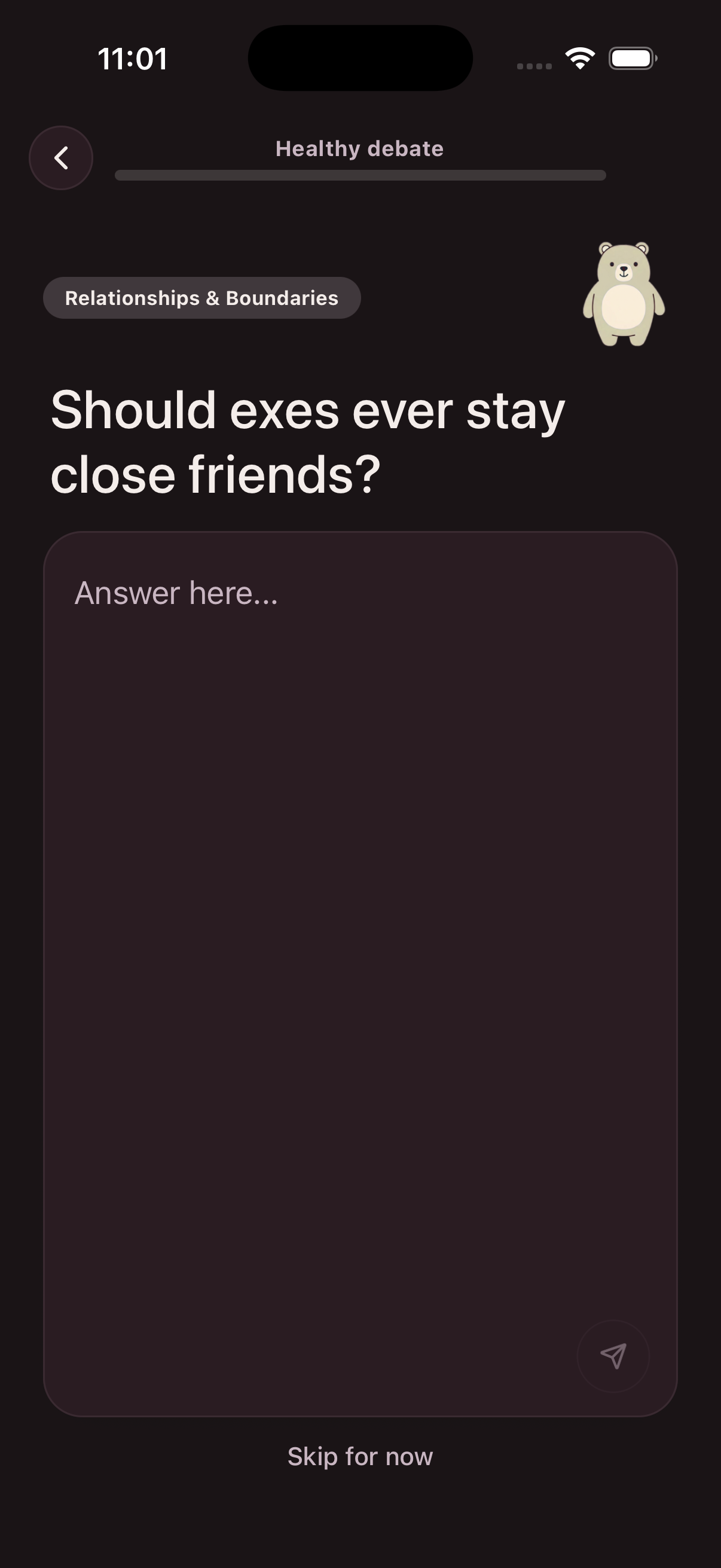Click the progress bar under Healthy debate
721x1568 pixels.
pyautogui.click(x=360, y=176)
